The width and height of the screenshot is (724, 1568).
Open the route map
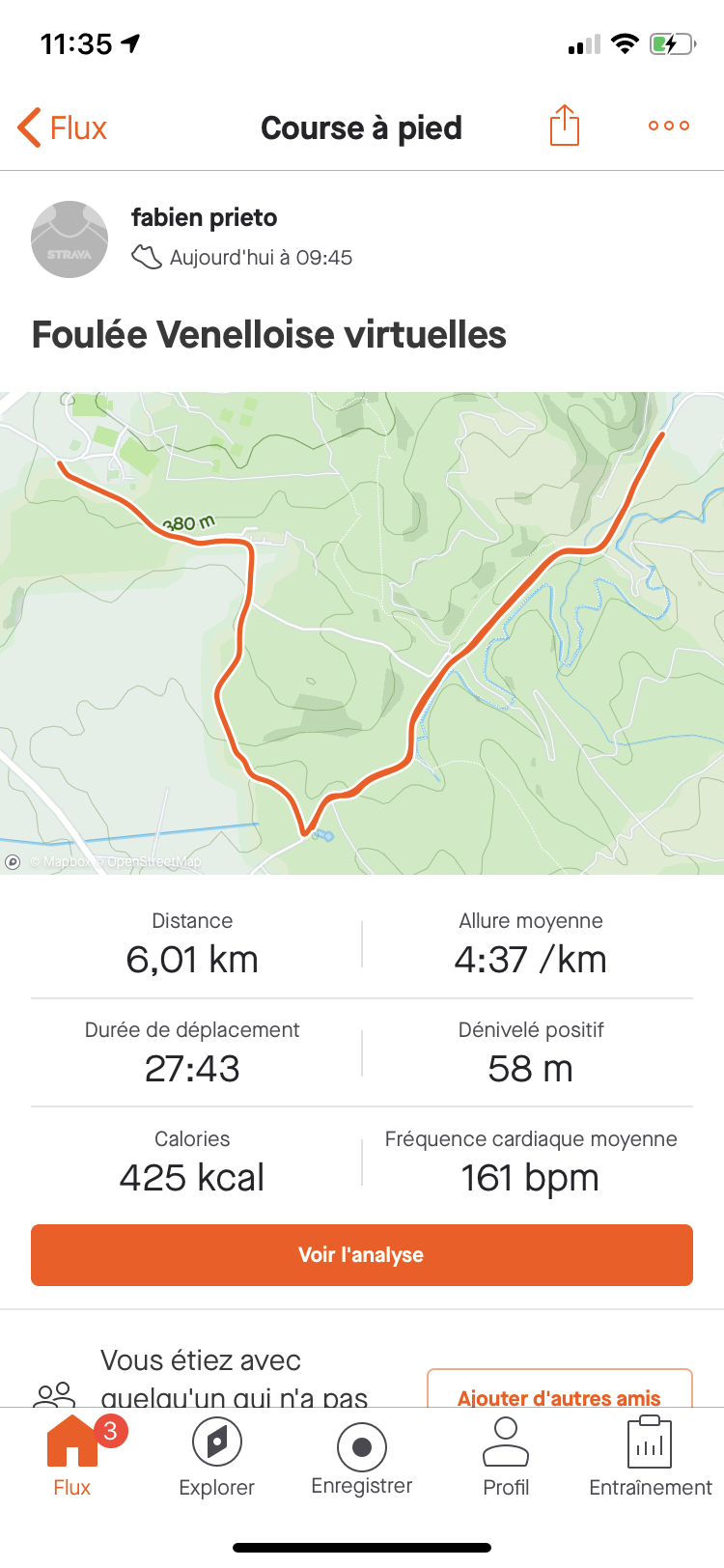362,633
